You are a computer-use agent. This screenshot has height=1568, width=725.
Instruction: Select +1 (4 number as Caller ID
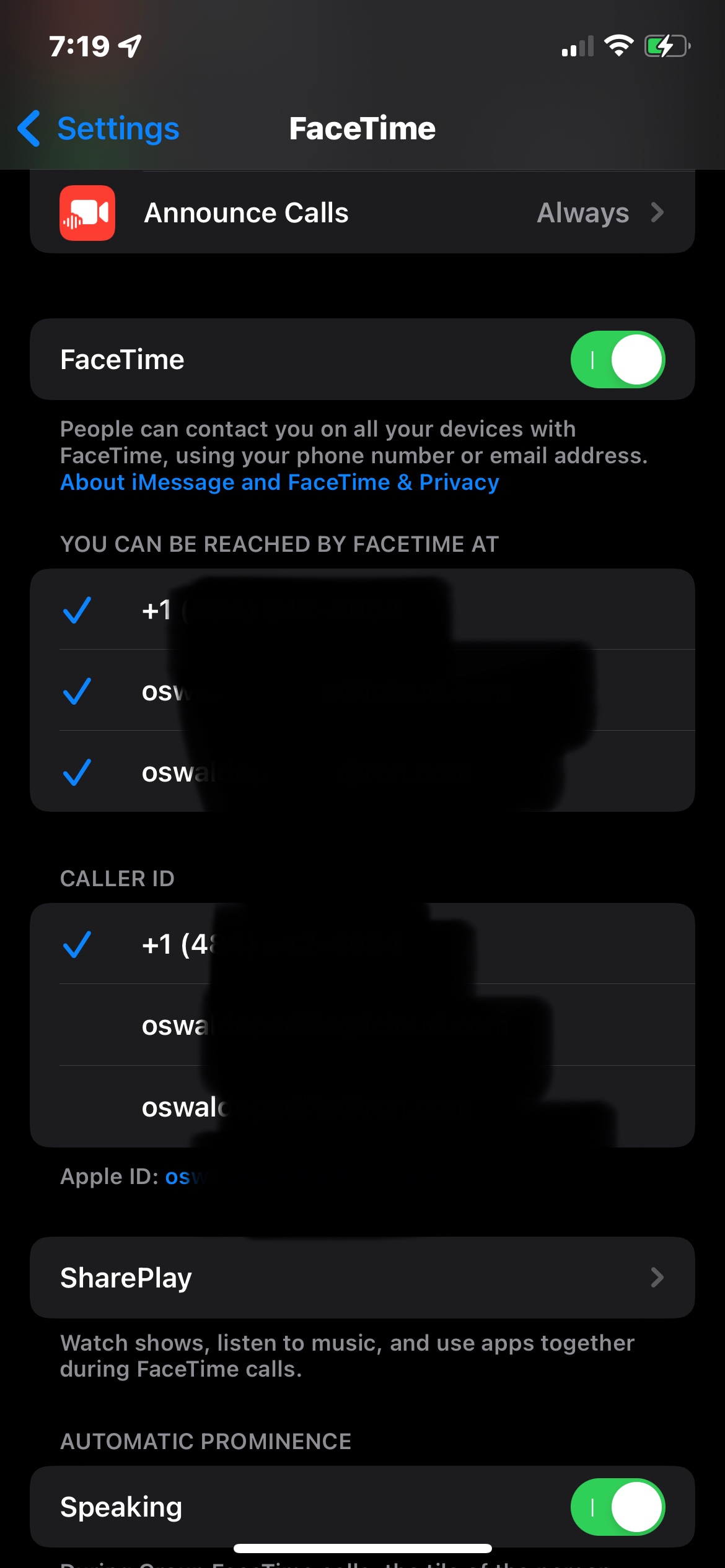(x=362, y=944)
